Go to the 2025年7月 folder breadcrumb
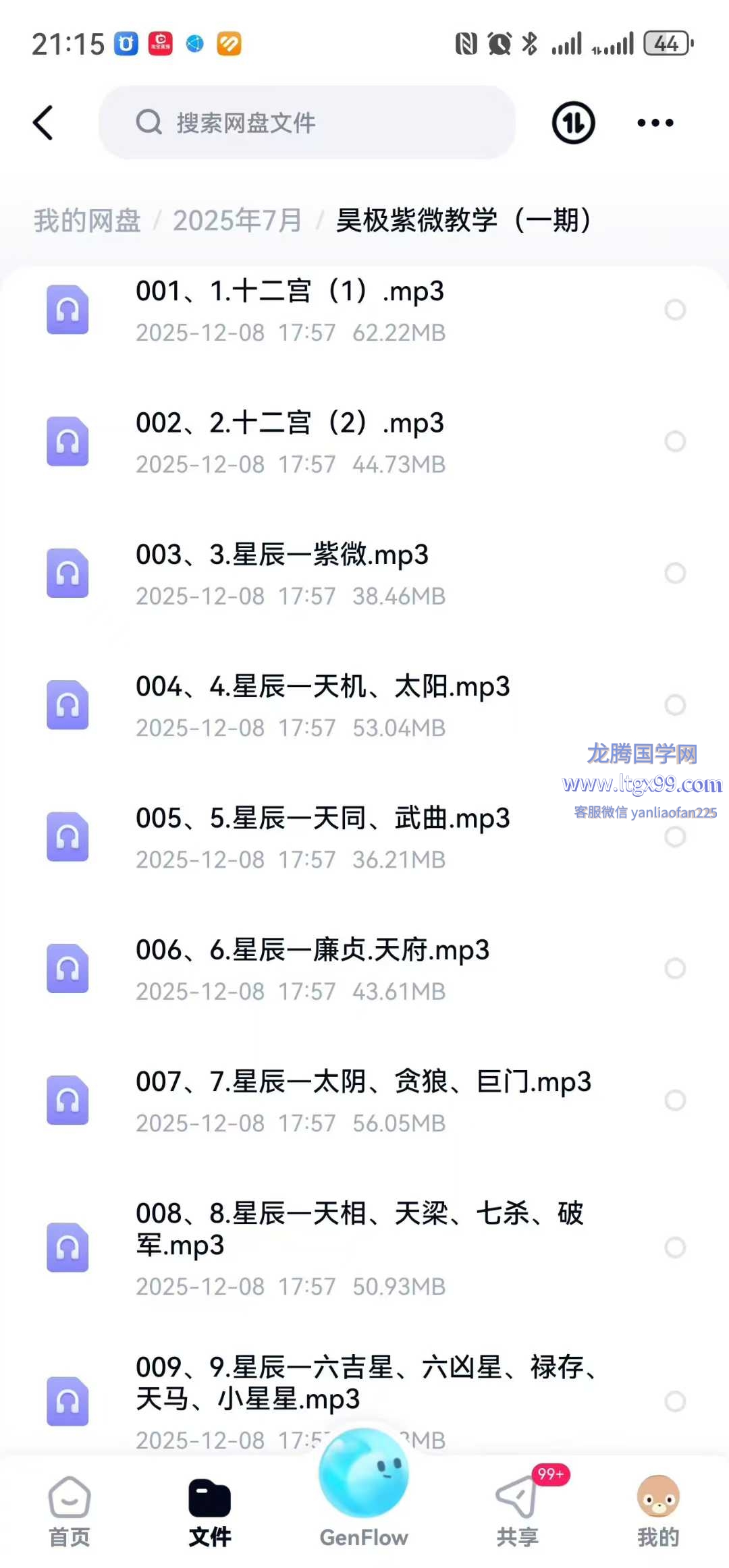 click(x=237, y=221)
